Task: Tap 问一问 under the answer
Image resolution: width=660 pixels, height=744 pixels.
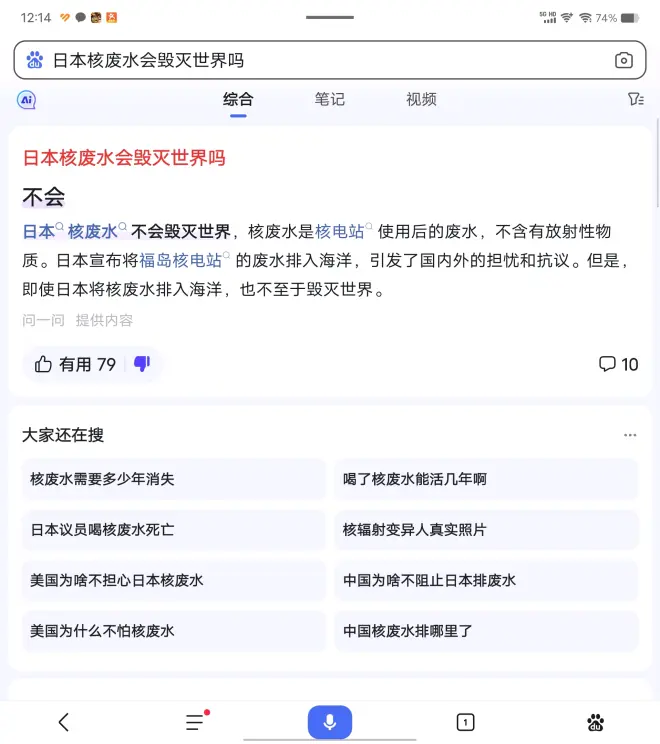Action: (43, 320)
